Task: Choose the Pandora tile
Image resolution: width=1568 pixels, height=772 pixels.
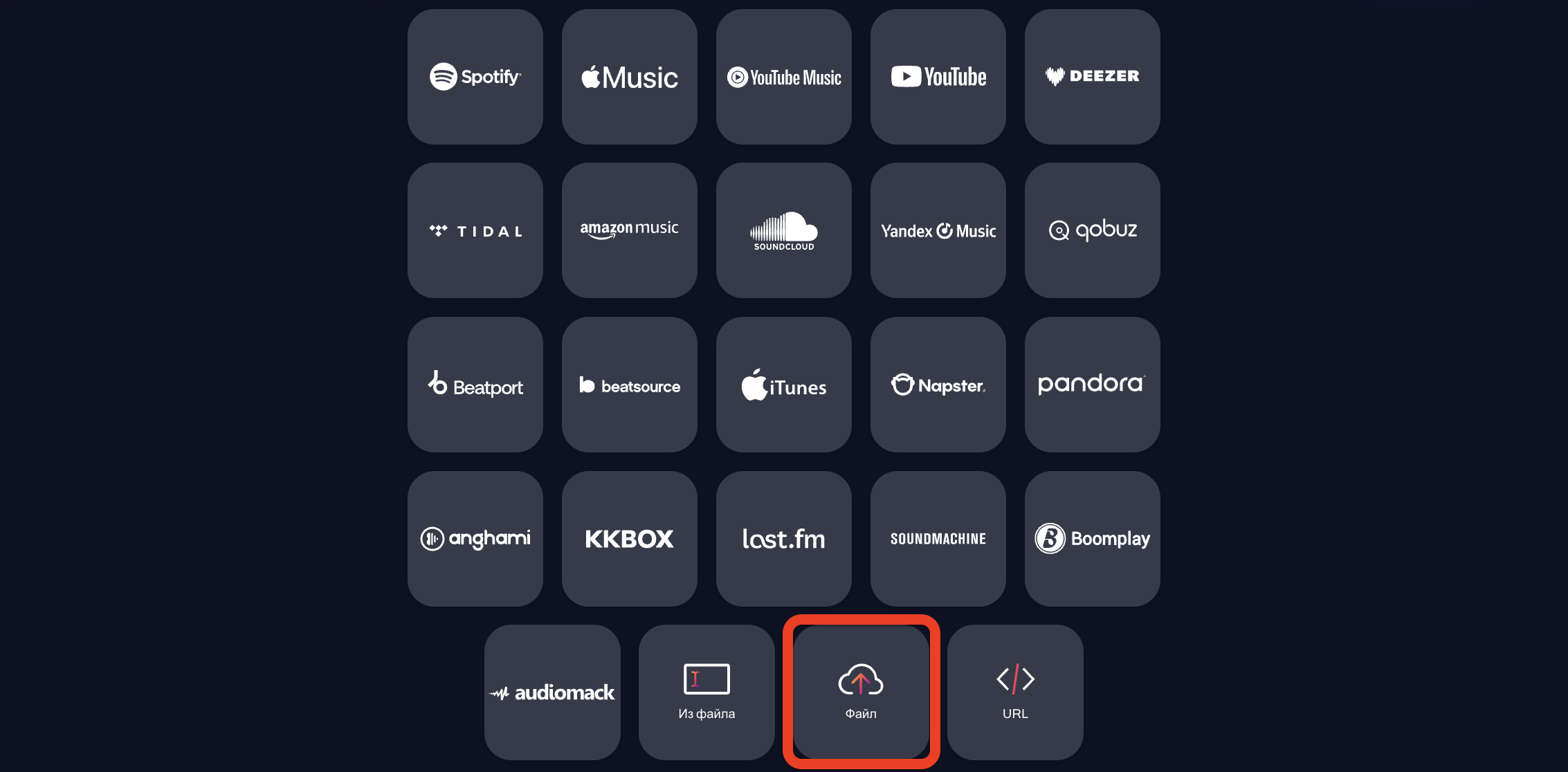Action: click(x=1093, y=385)
